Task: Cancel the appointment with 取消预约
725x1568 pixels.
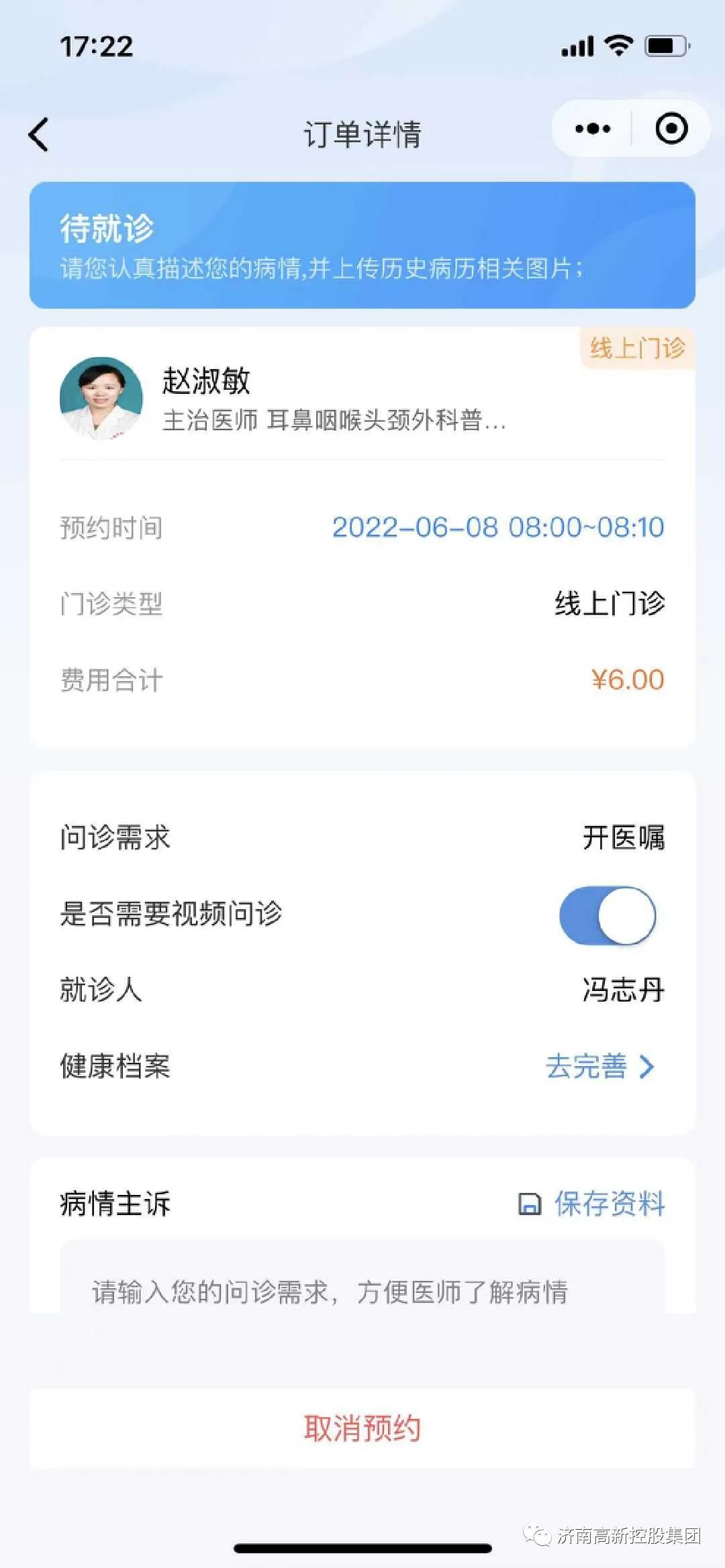Action: click(362, 1428)
